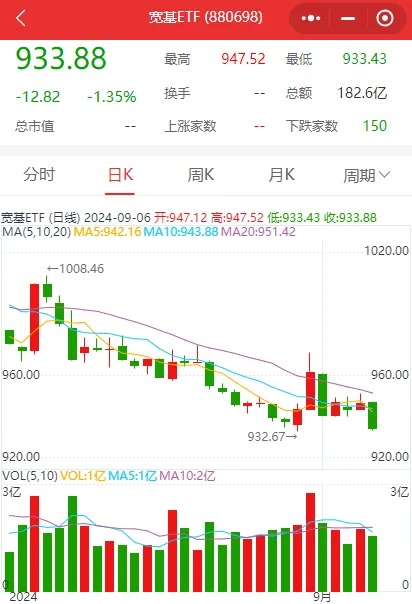
Task: Open the mini program three-dot menu
Action: (311, 18)
